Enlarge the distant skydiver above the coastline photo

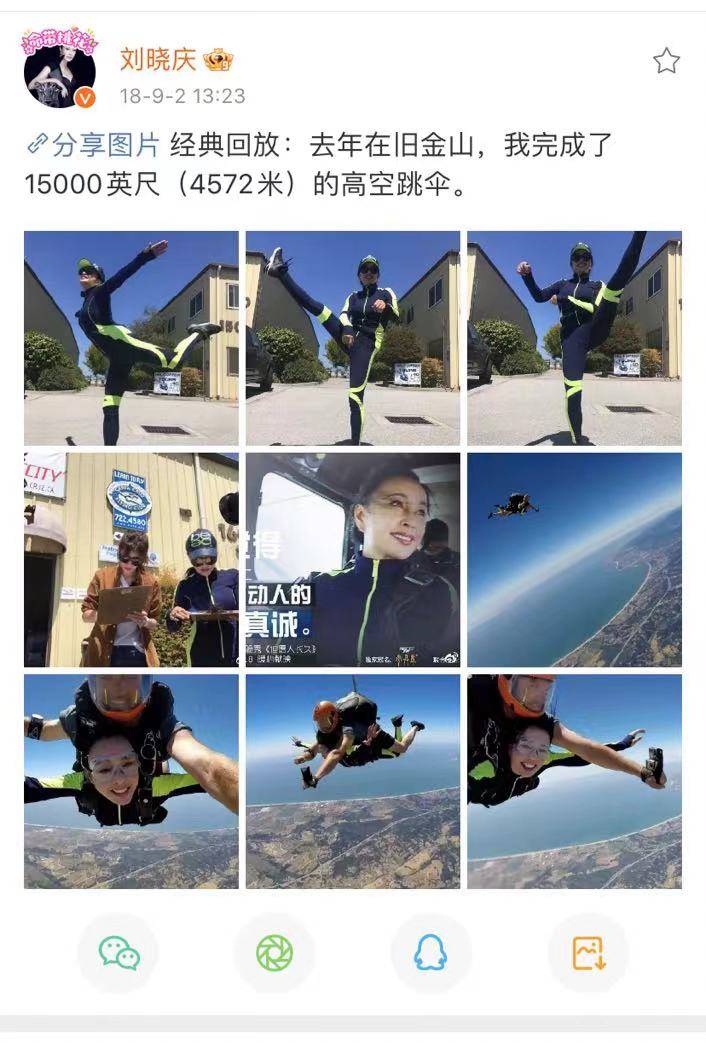(574, 559)
